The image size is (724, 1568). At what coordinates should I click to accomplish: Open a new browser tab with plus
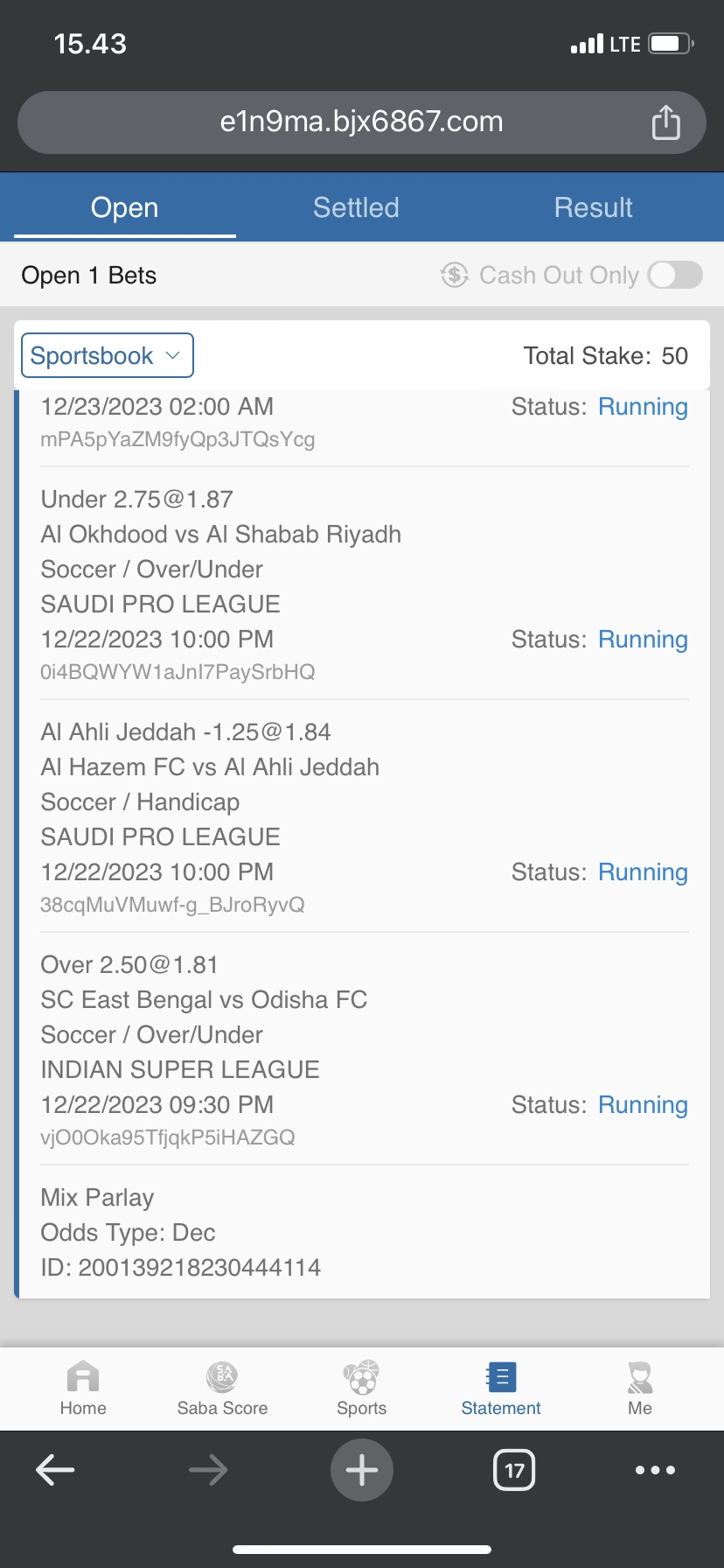tap(361, 1470)
